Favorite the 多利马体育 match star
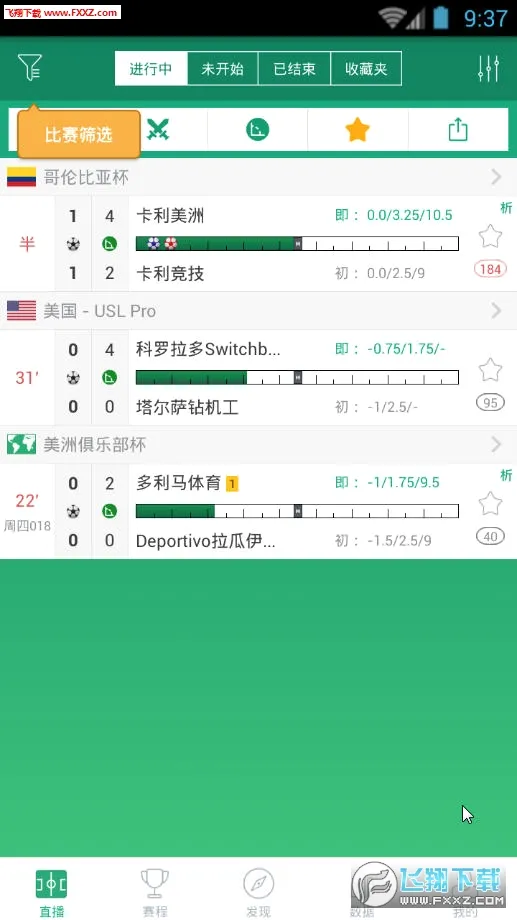Viewport: 517px width, 920px height. (490, 504)
